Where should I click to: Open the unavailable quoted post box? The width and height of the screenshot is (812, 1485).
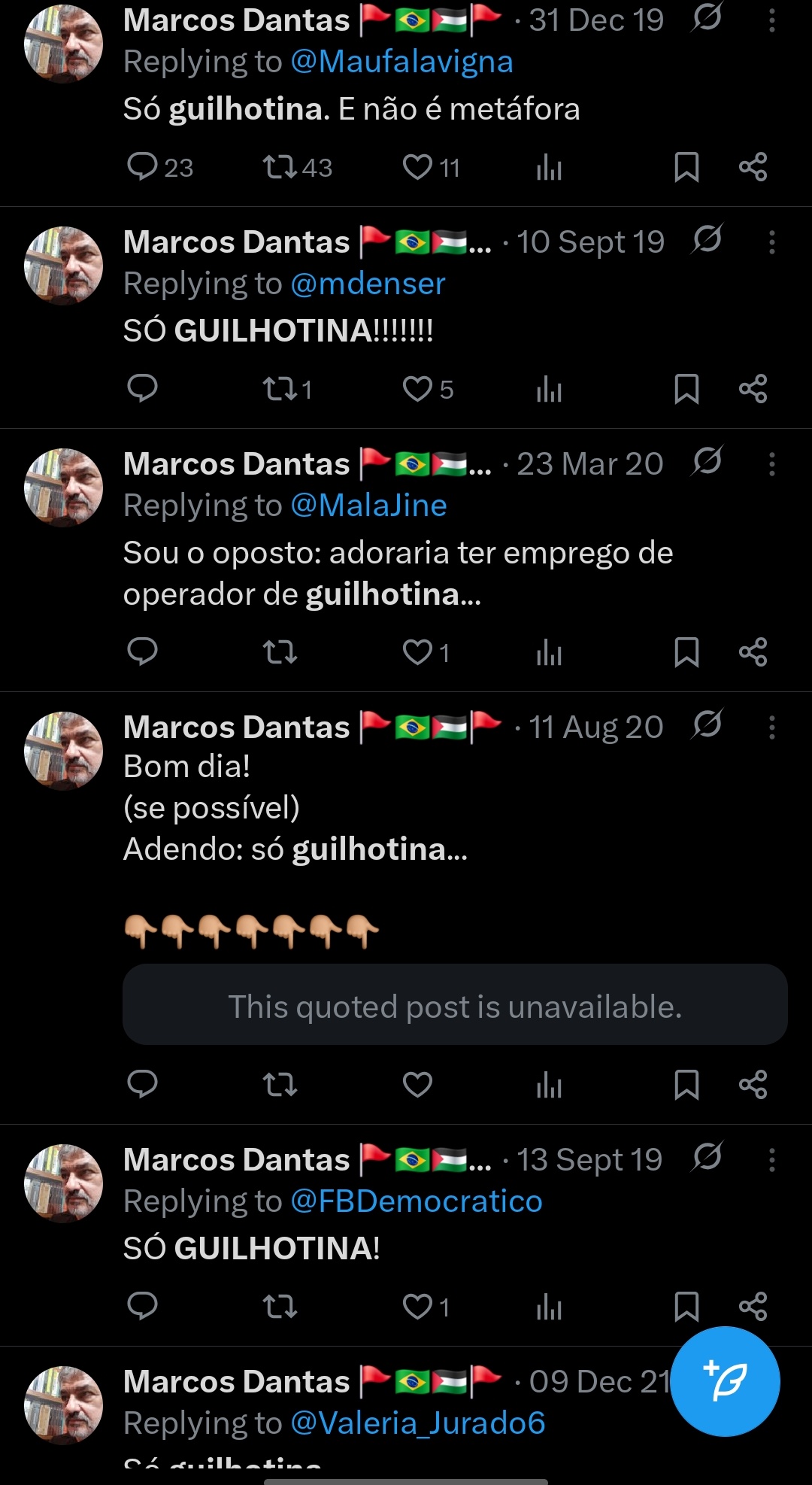[x=455, y=1004]
